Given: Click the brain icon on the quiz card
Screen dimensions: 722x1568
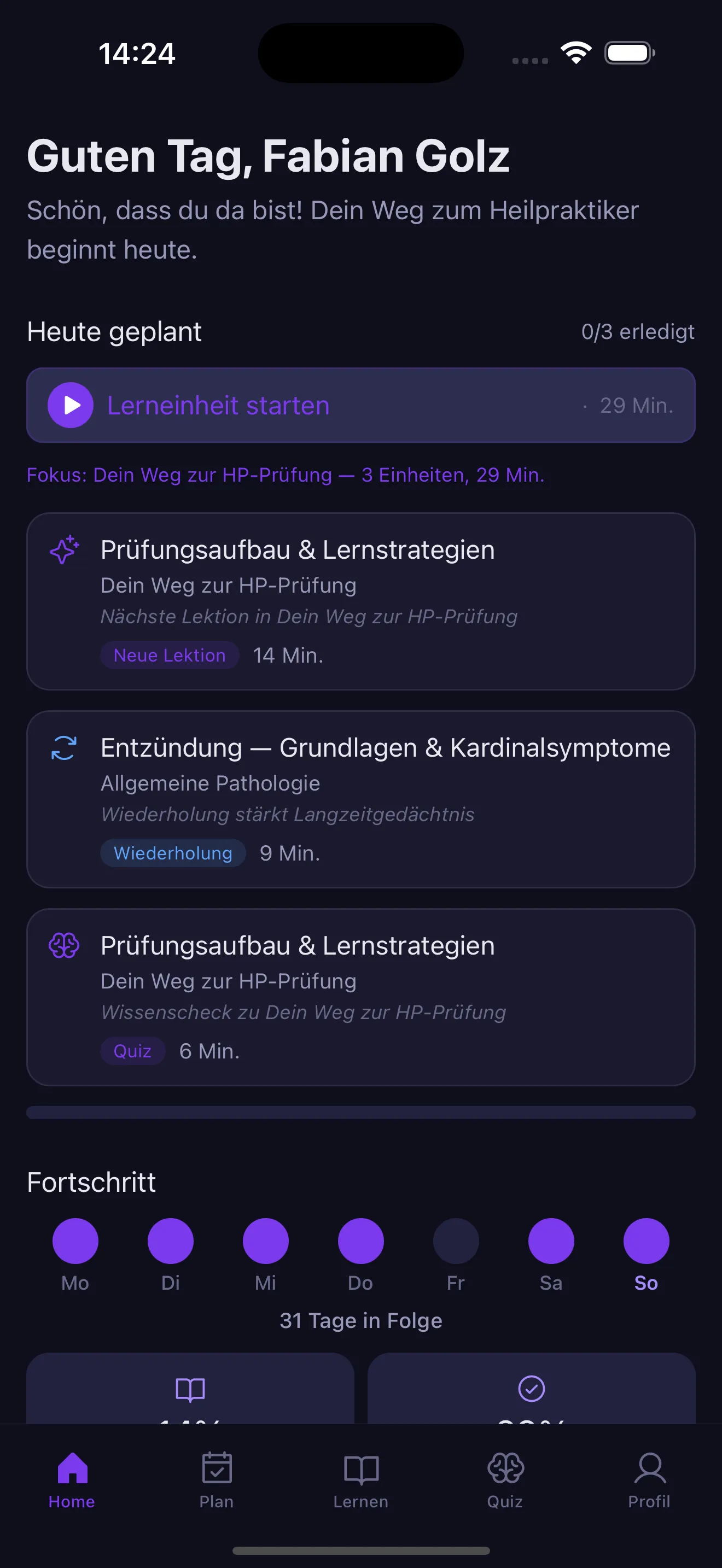Looking at the screenshot, I should (x=63, y=945).
